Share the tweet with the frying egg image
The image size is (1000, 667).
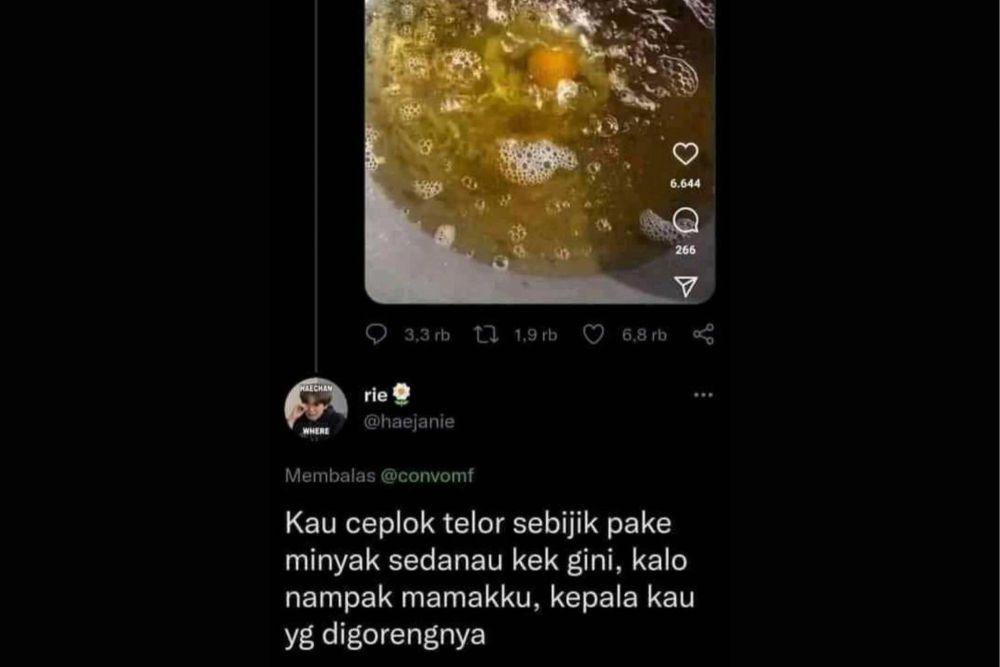click(703, 335)
